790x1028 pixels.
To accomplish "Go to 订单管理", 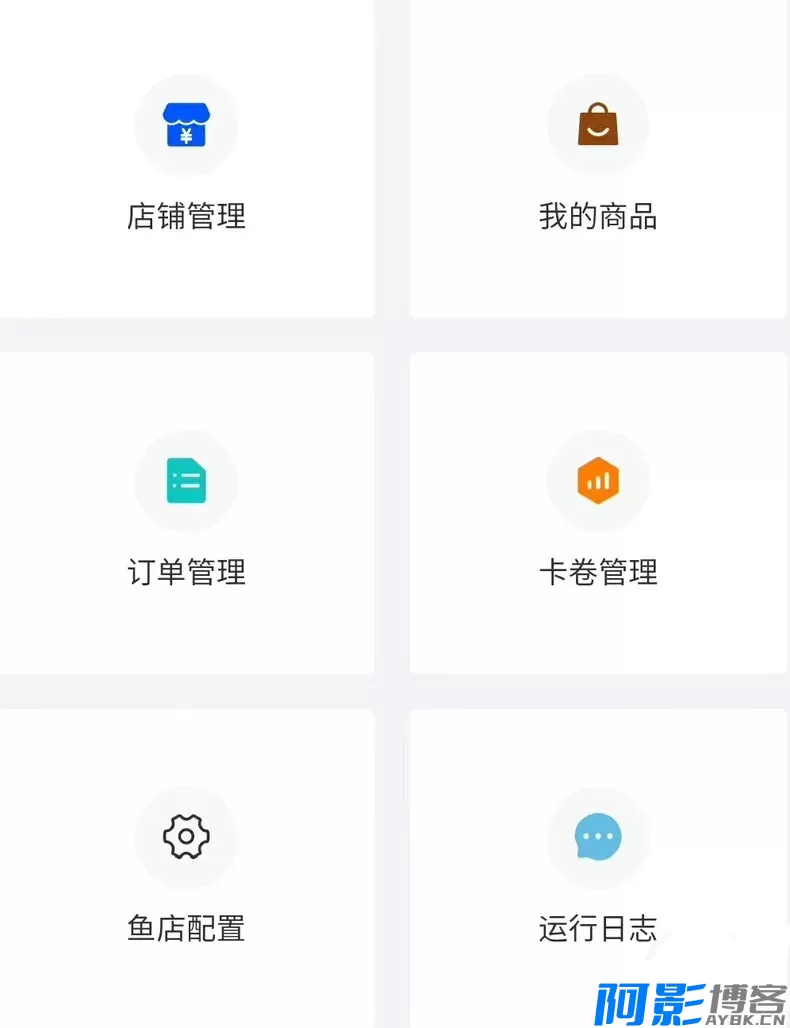I will pos(186,515).
